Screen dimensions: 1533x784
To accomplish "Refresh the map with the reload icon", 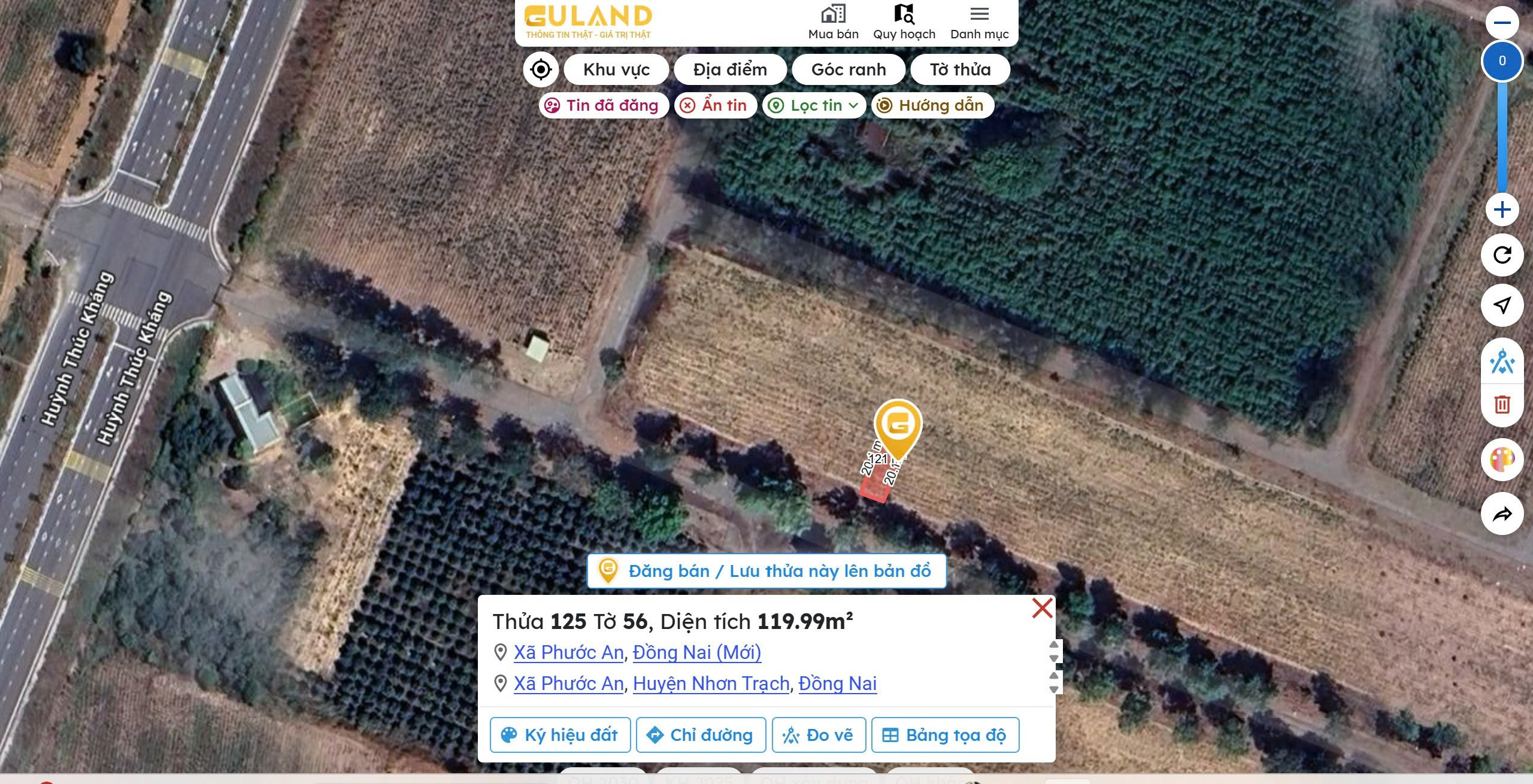I will pyautogui.click(x=1502, y=255).
